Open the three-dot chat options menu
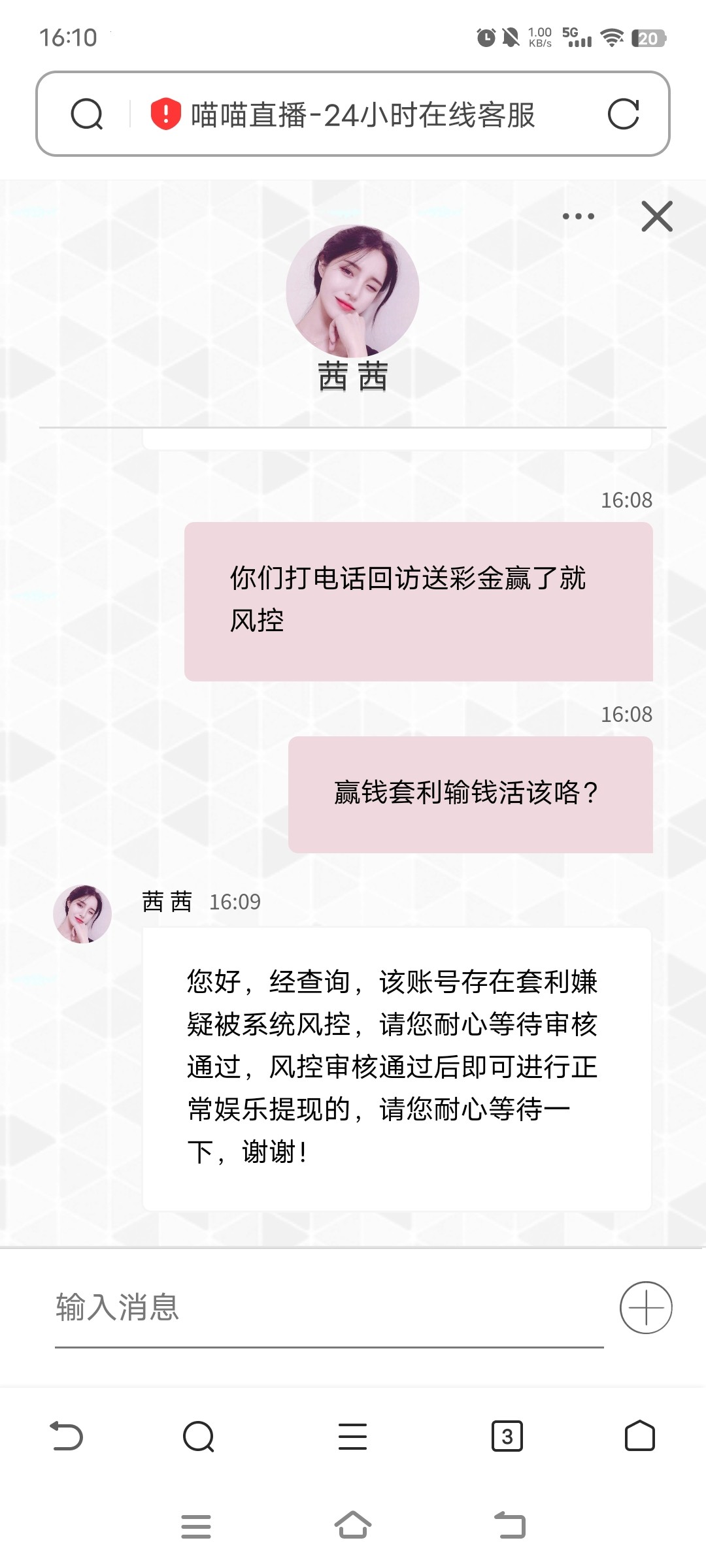Viewport: 706px width, 1568px height. click(x=579, y=216)
